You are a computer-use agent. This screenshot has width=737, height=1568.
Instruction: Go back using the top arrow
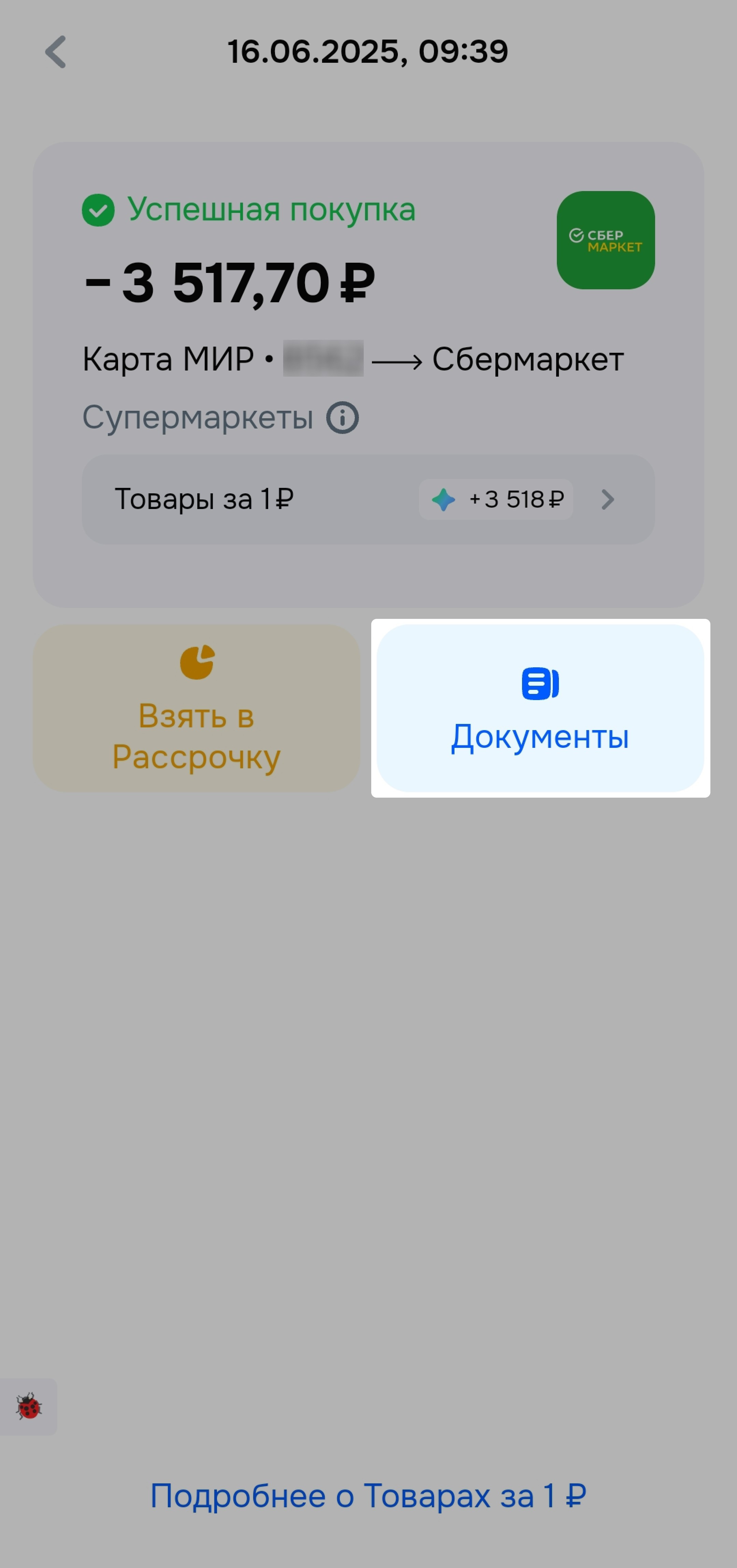point(55,52)
